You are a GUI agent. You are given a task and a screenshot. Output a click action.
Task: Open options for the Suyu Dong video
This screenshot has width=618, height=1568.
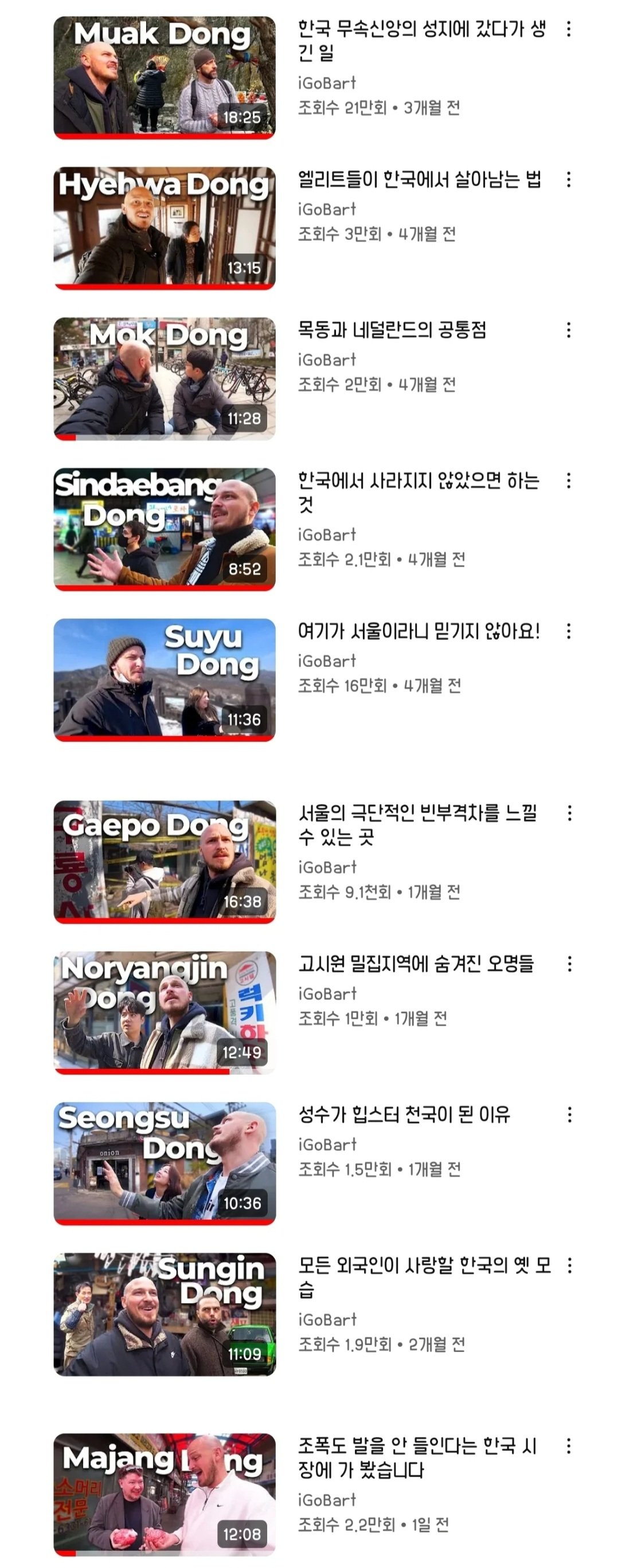(x=569, y=631)
